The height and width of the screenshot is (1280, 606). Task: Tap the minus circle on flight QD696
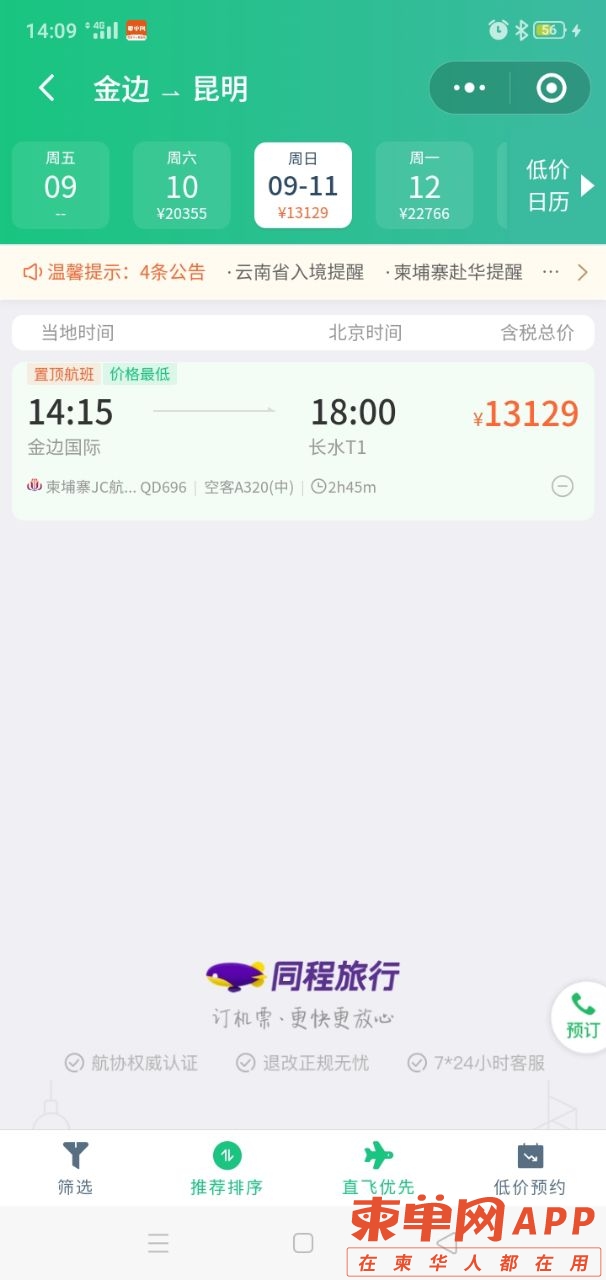pos(563,487)
